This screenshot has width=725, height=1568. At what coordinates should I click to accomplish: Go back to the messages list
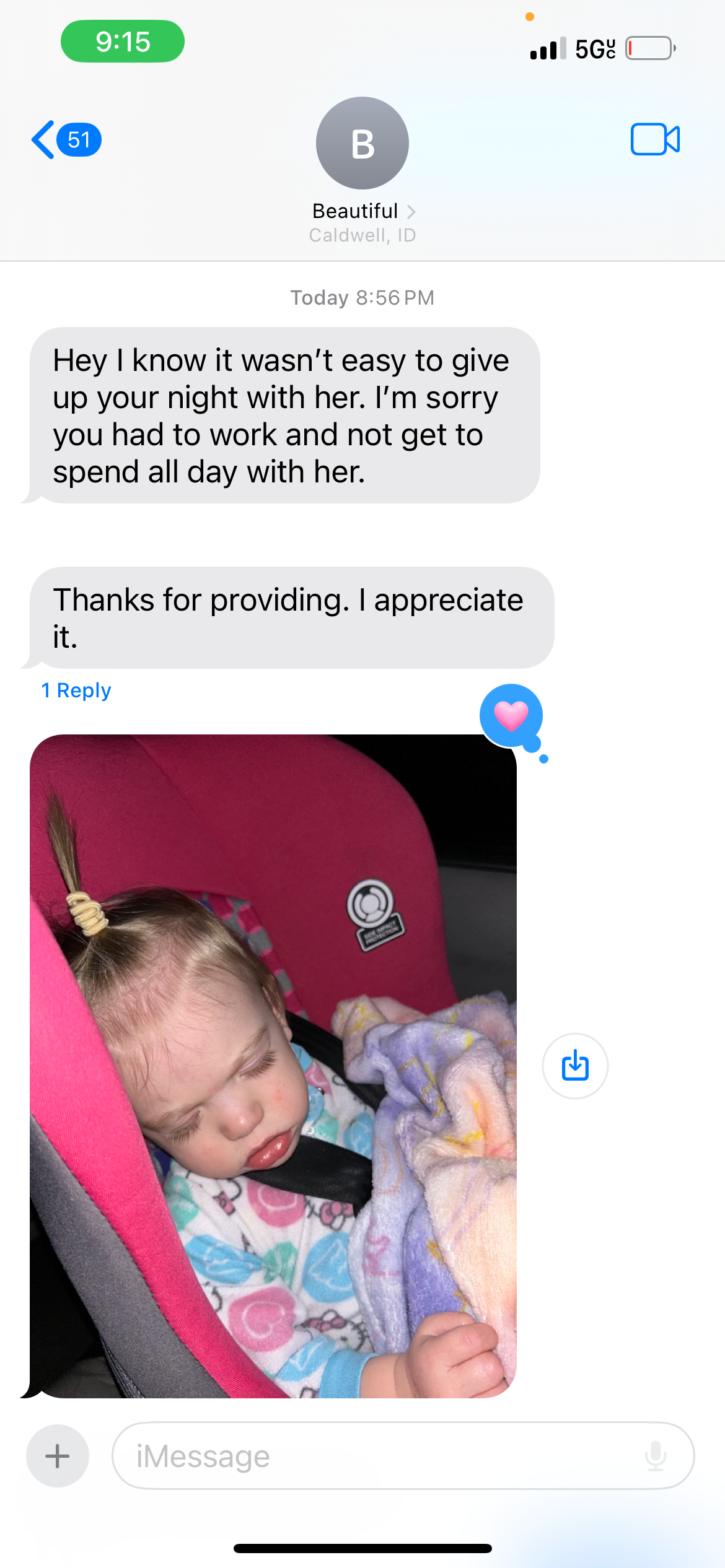coord(65,140)
